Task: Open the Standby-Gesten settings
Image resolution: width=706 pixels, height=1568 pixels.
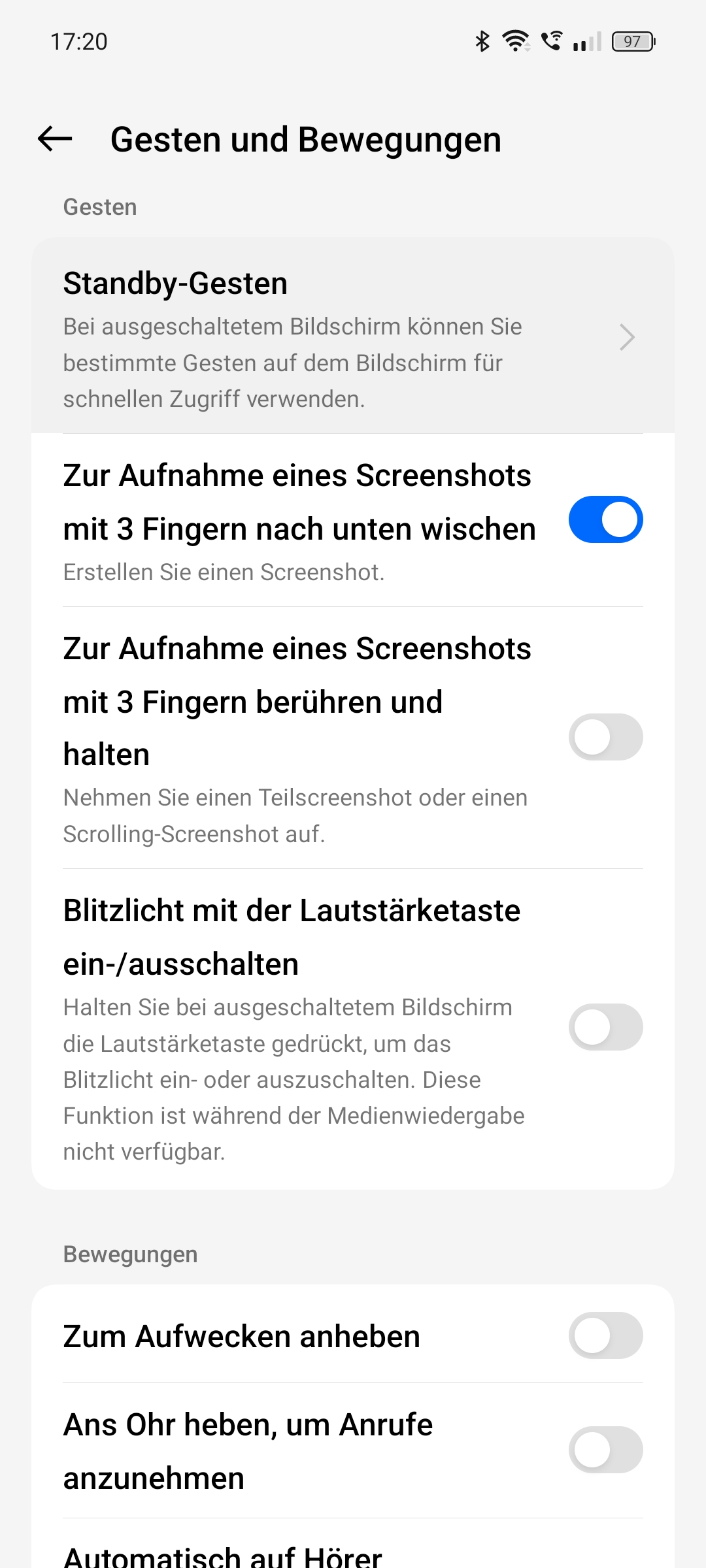Action: coord(352,337)
